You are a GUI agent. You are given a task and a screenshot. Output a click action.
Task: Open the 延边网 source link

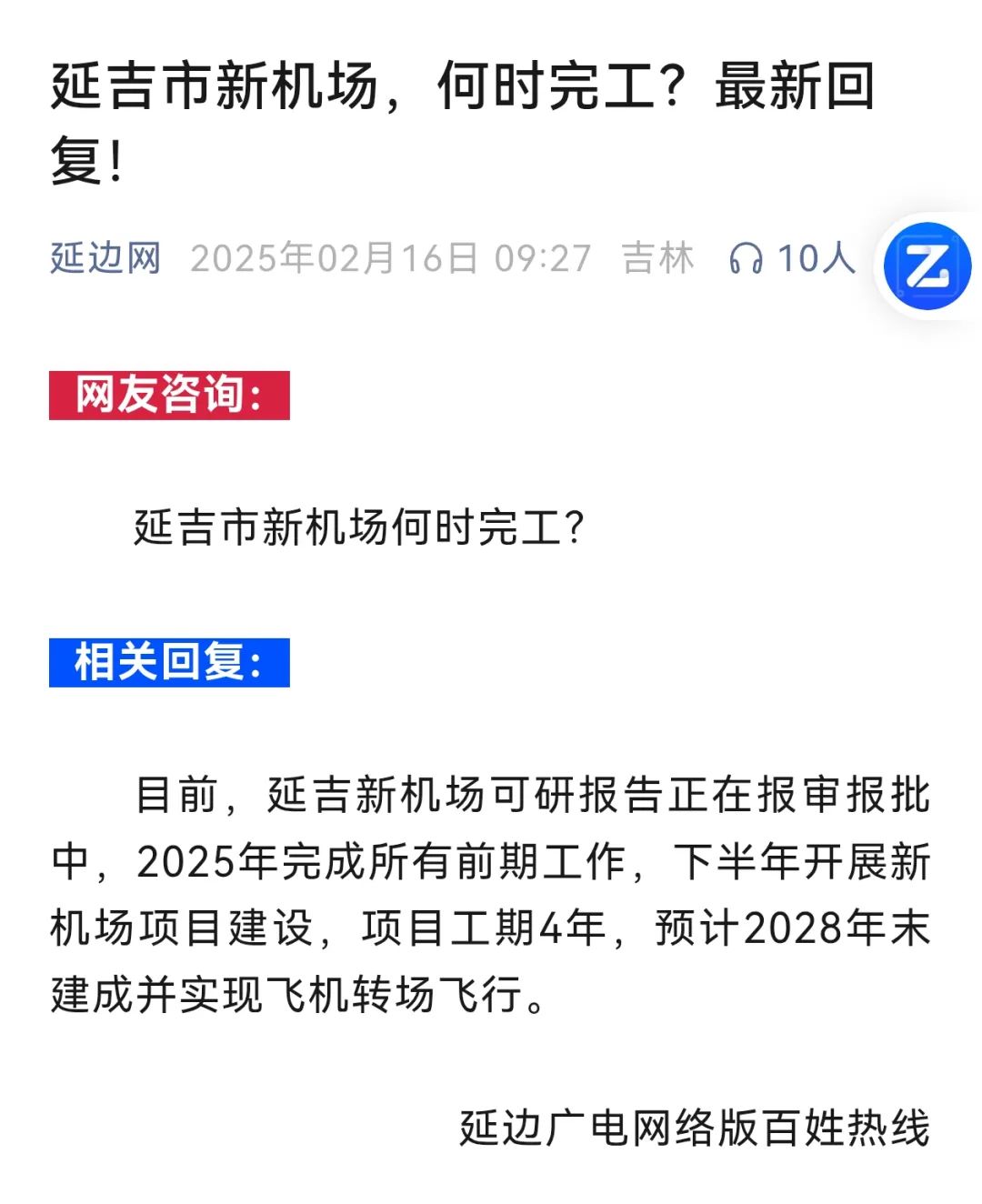pyautogui.click(x=105, y=258)
